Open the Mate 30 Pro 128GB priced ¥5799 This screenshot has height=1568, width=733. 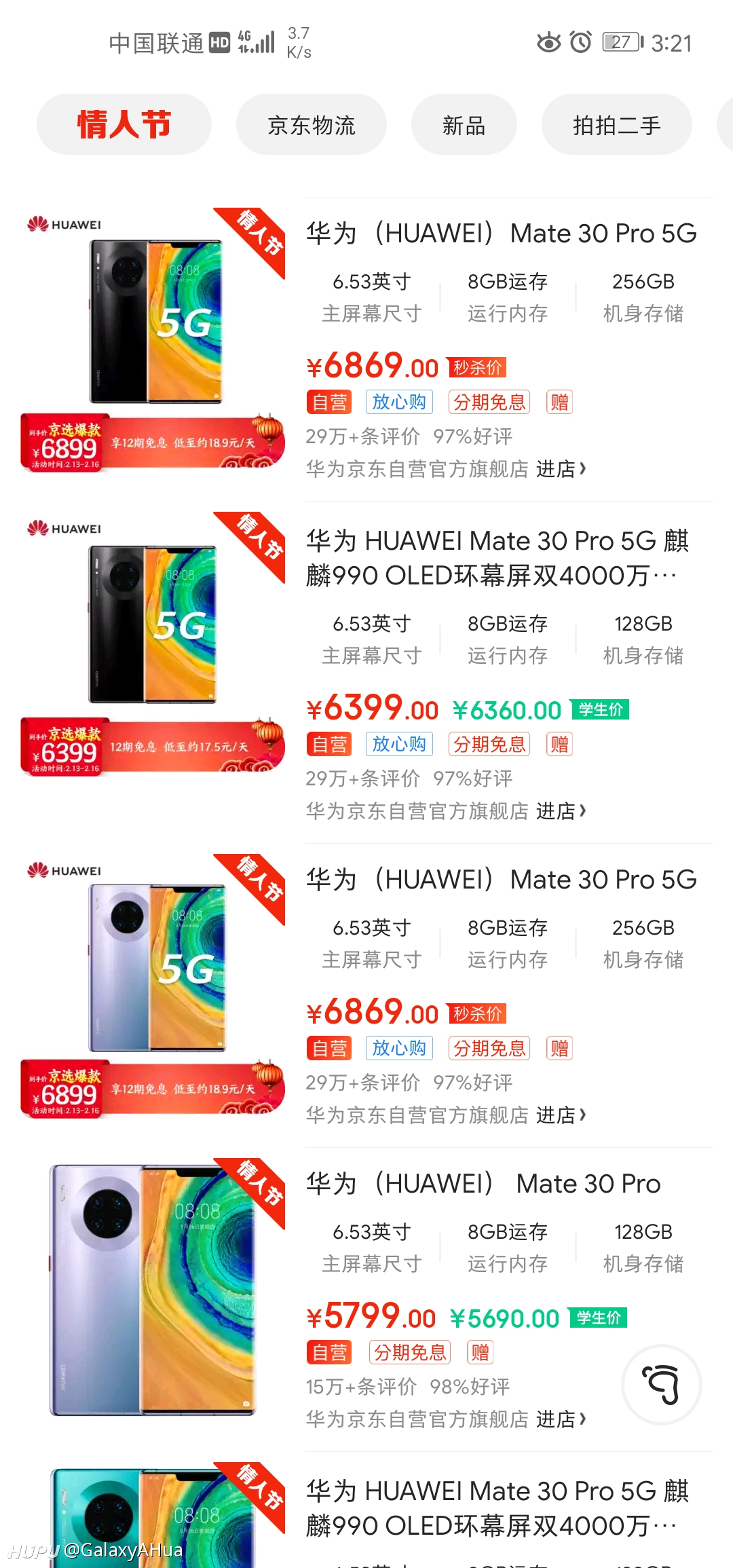pos(483,1183)
